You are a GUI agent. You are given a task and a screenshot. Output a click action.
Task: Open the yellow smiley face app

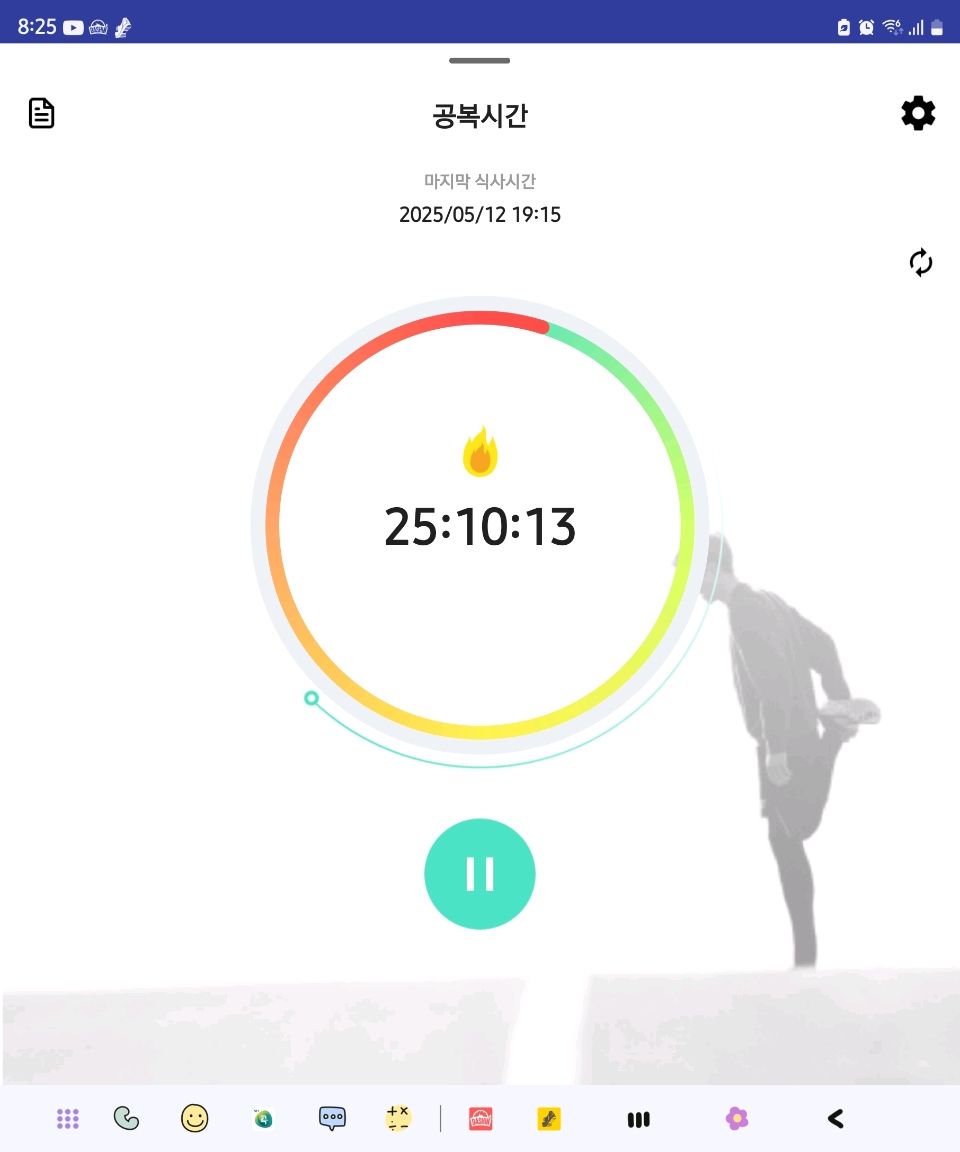(x=195, y=1119)
